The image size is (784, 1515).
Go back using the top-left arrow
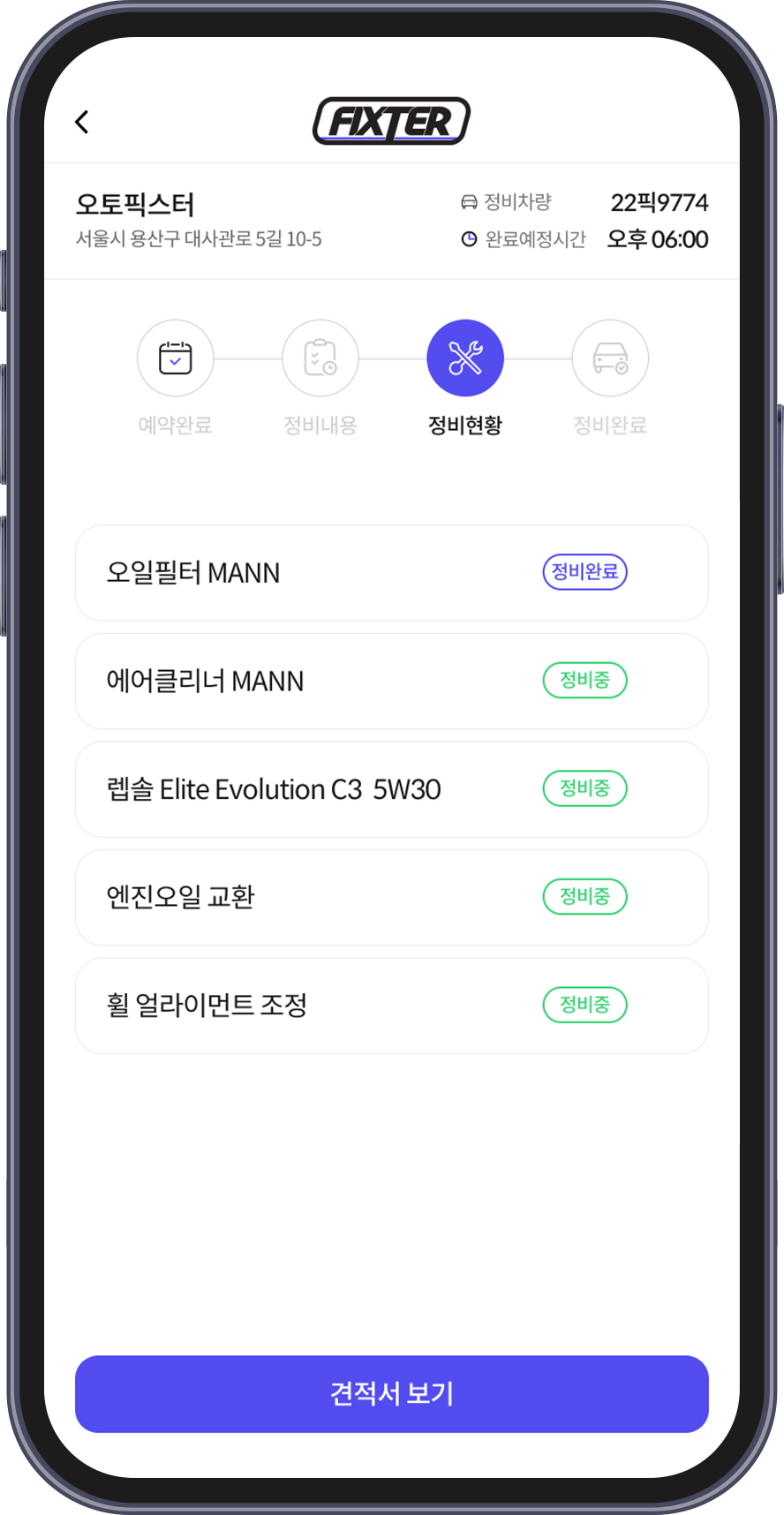tap(82, 122)
